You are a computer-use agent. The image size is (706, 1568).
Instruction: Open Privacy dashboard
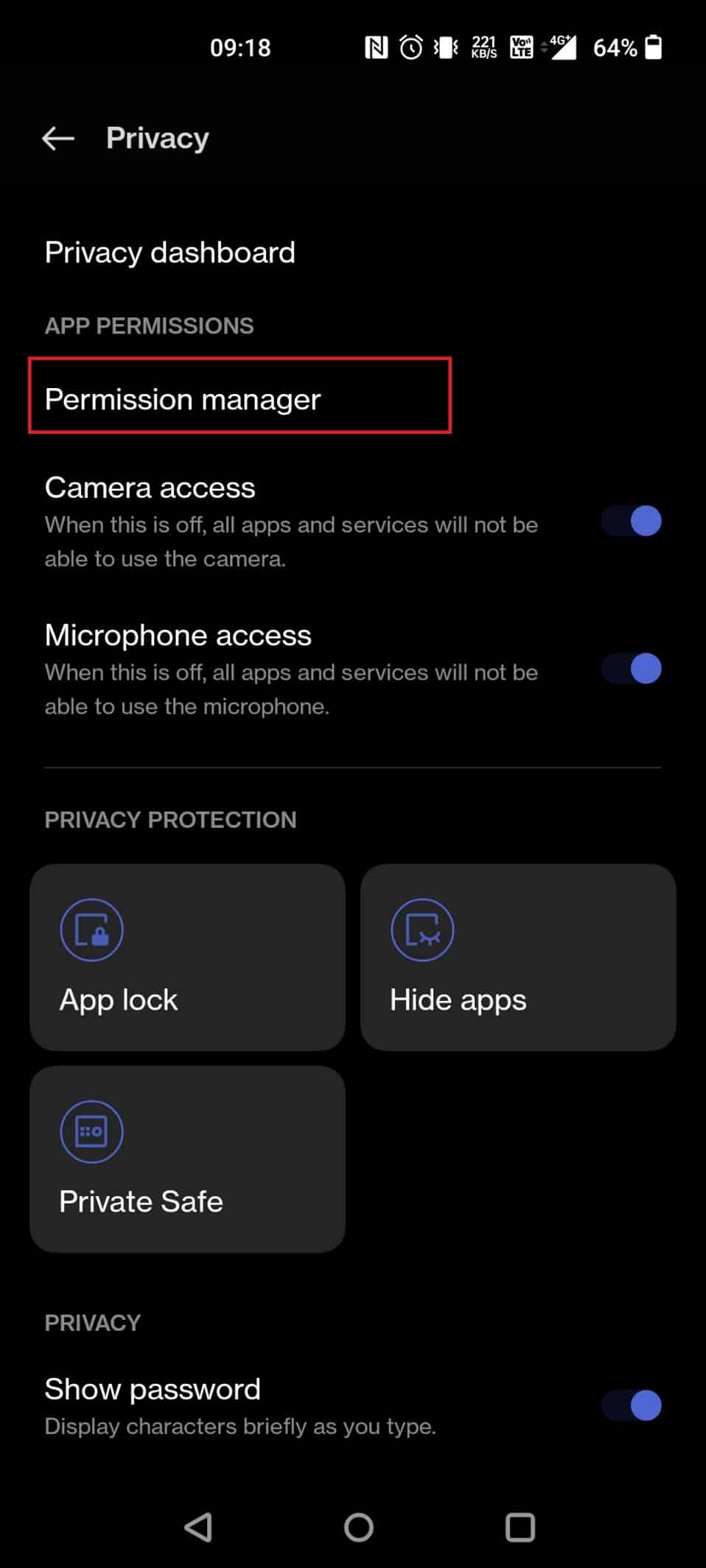pyautogui.click(x=169, y=253)
